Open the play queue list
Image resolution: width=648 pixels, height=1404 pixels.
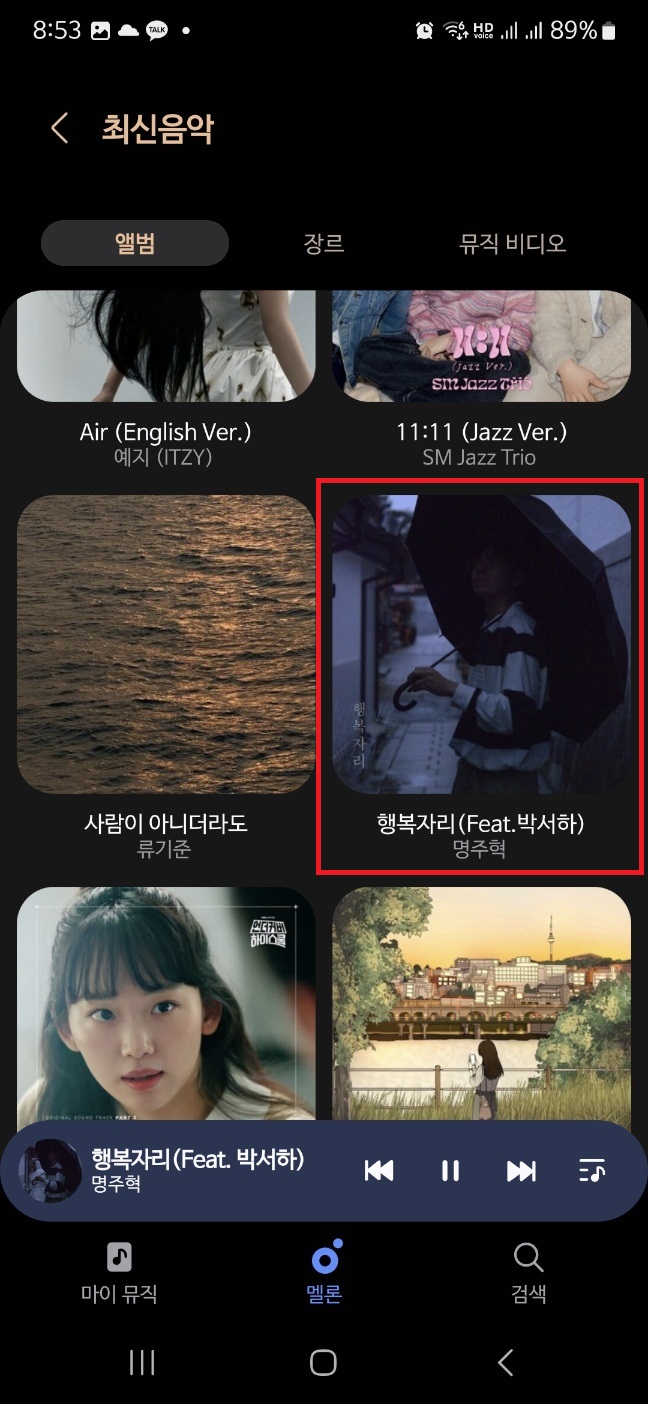(x=592, y=1171)
